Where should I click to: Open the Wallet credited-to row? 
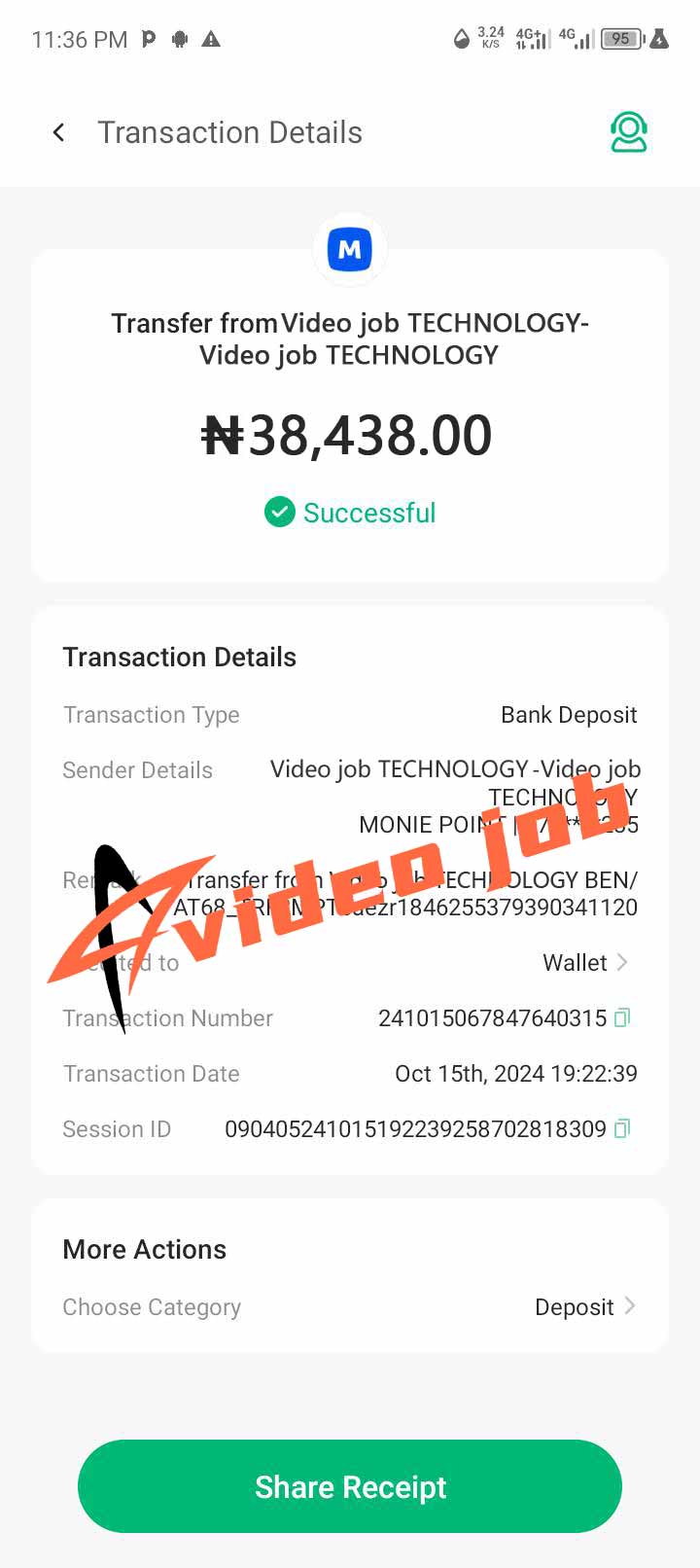click(585, 963)
